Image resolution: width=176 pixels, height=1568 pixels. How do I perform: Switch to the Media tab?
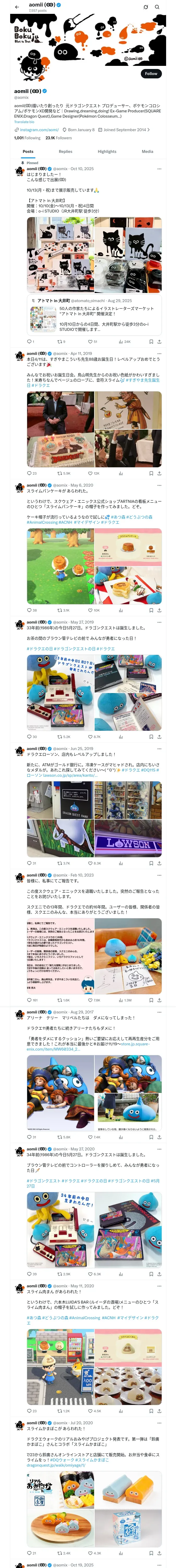coord(148,152)
